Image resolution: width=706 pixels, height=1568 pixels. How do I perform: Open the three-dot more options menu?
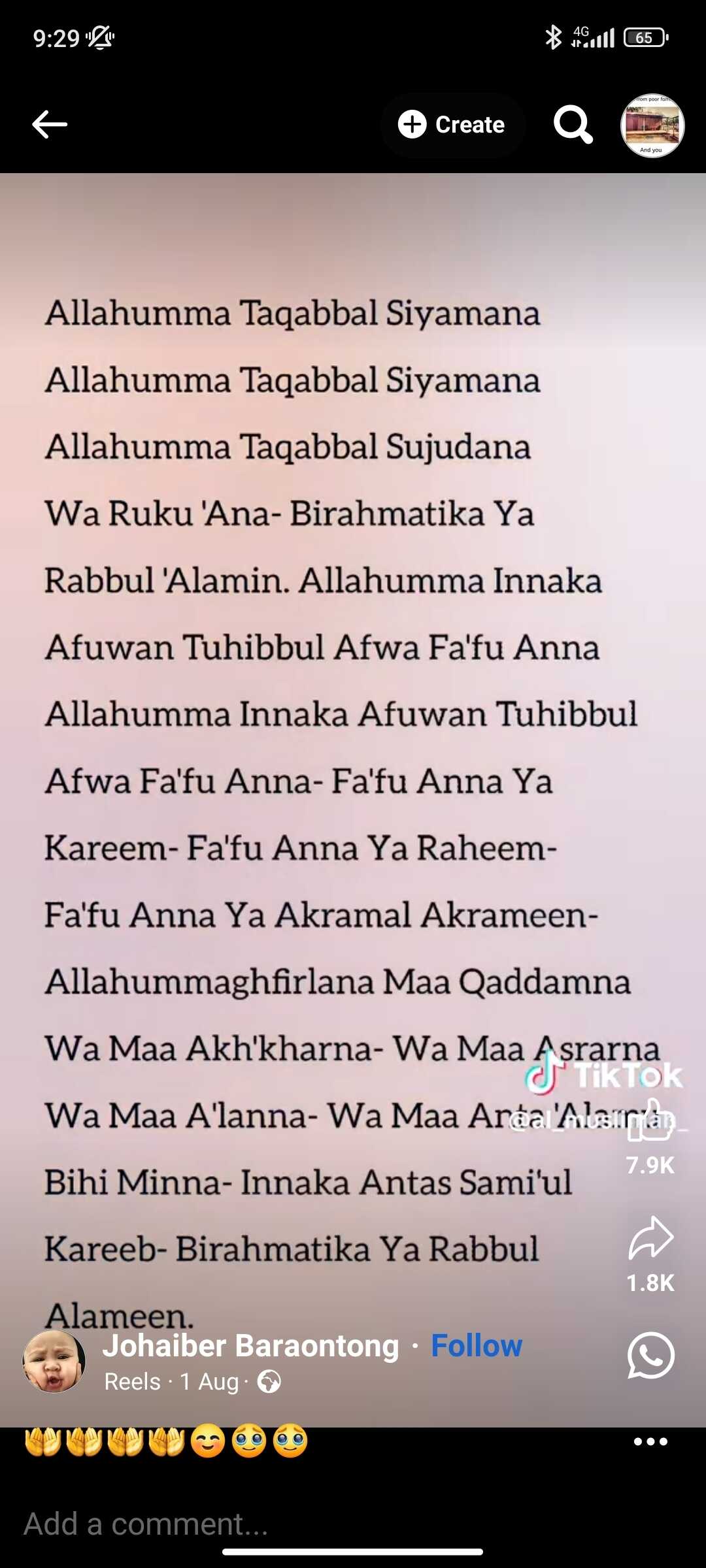650,1442
